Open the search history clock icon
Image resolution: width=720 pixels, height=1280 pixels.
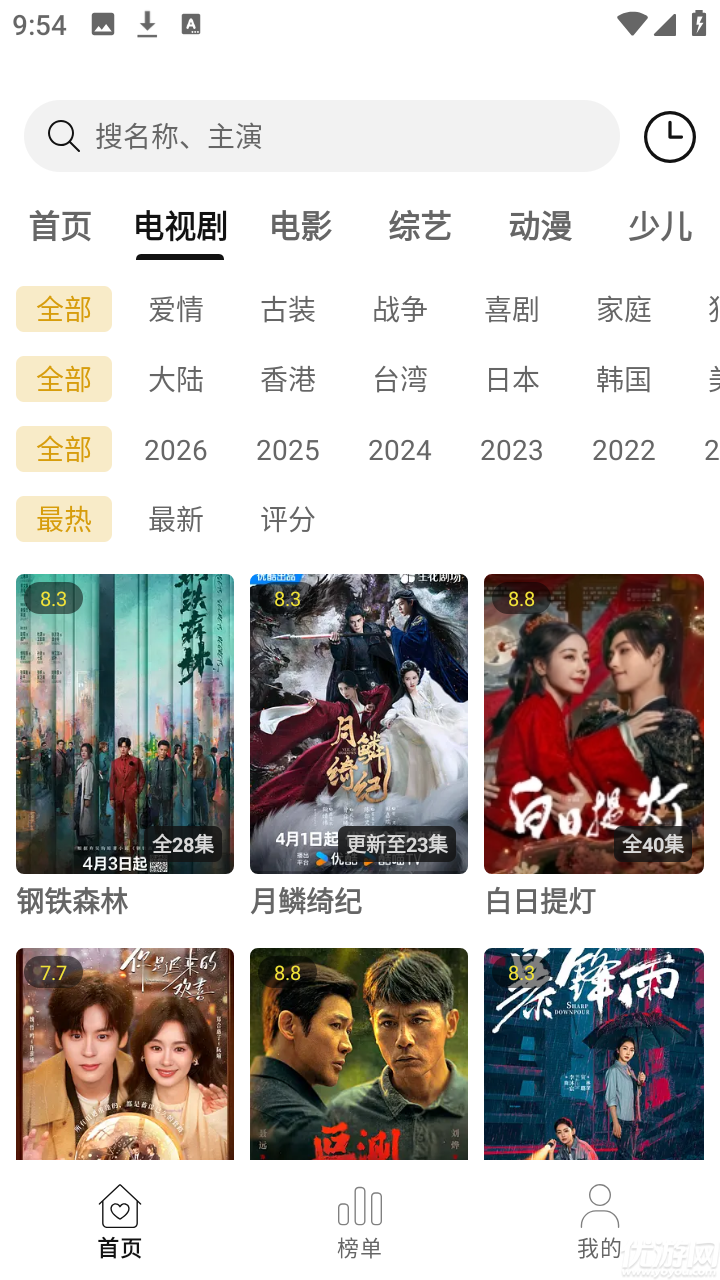pos(668,136)
